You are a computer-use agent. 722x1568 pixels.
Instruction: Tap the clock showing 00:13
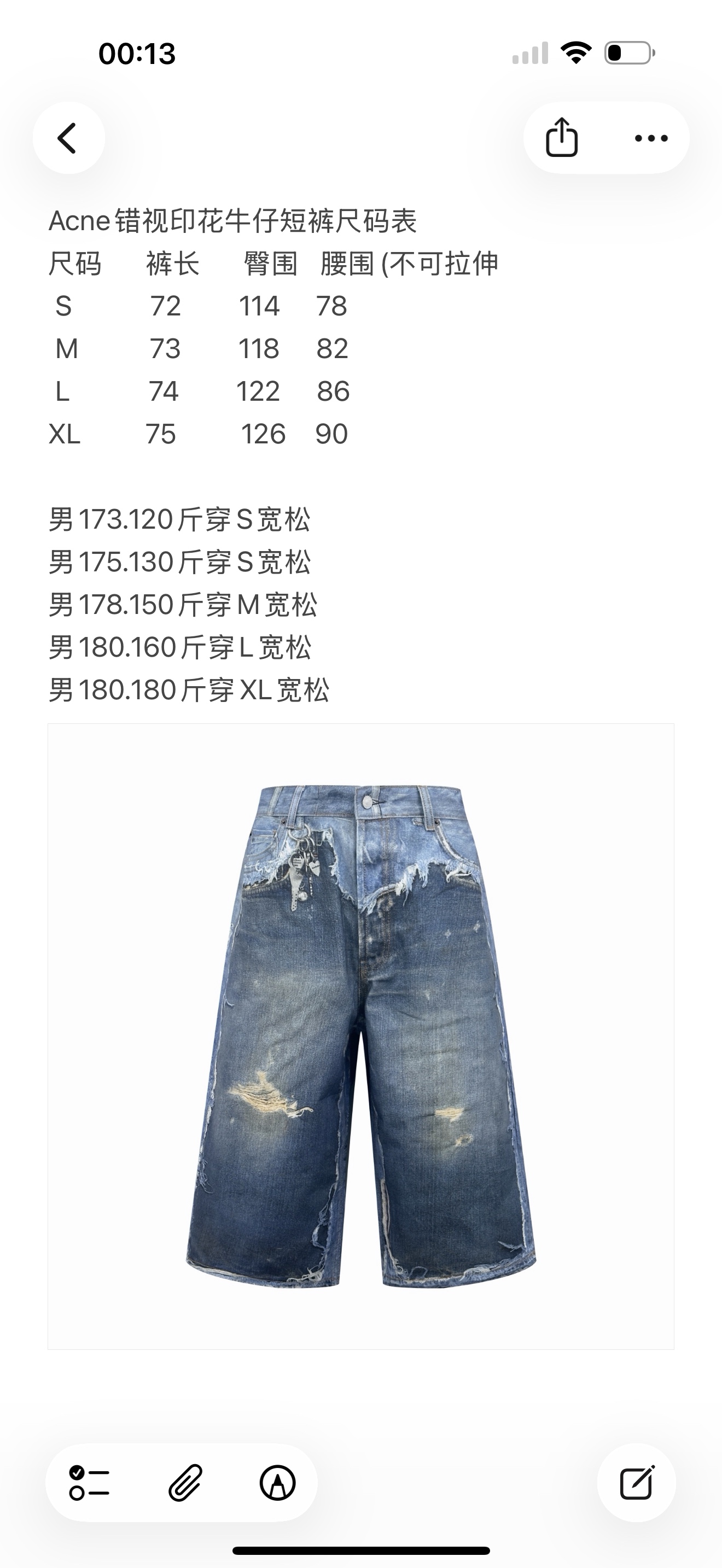coord(137,54)
